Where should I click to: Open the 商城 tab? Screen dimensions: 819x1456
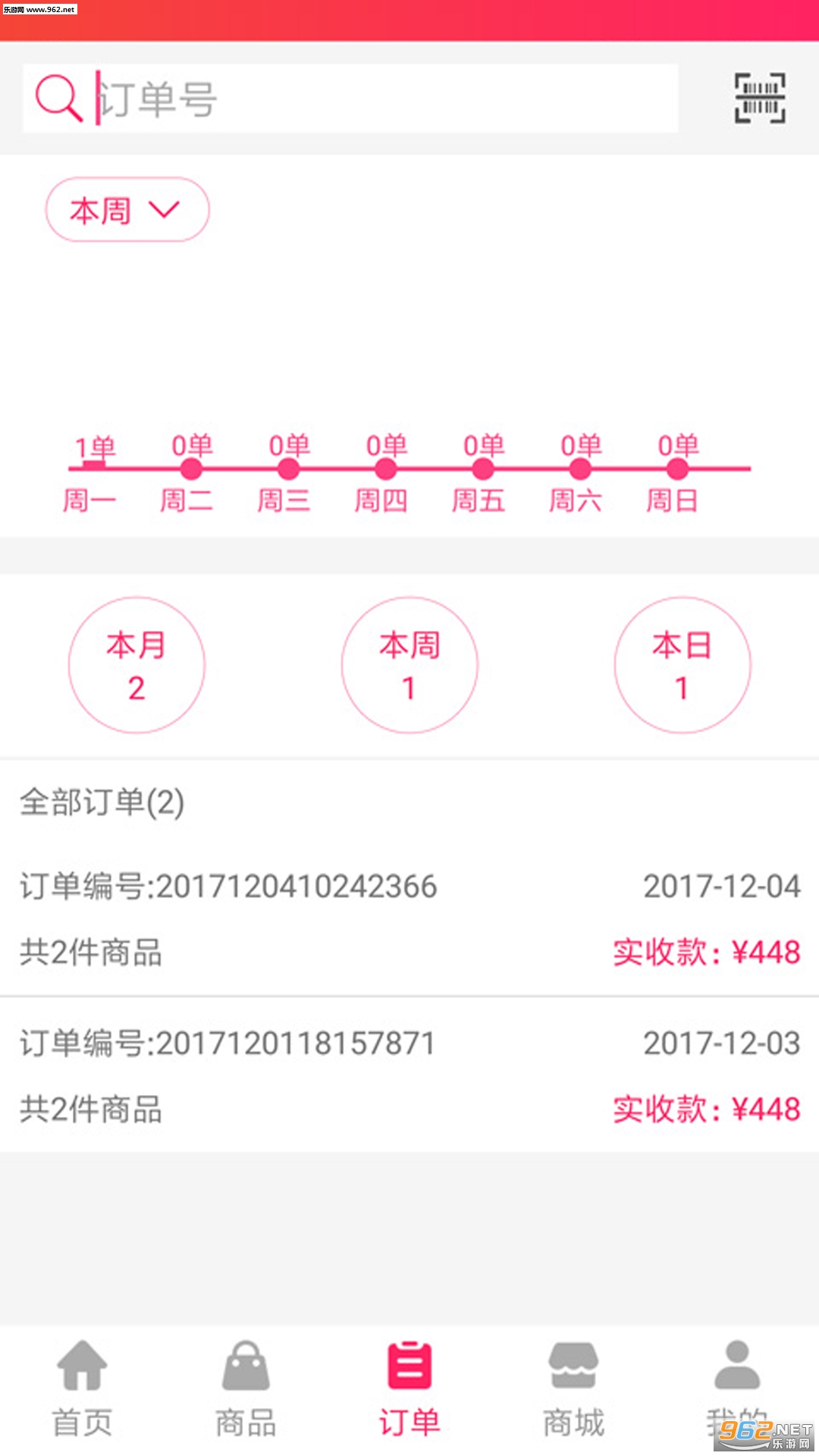pos(573,1388)
